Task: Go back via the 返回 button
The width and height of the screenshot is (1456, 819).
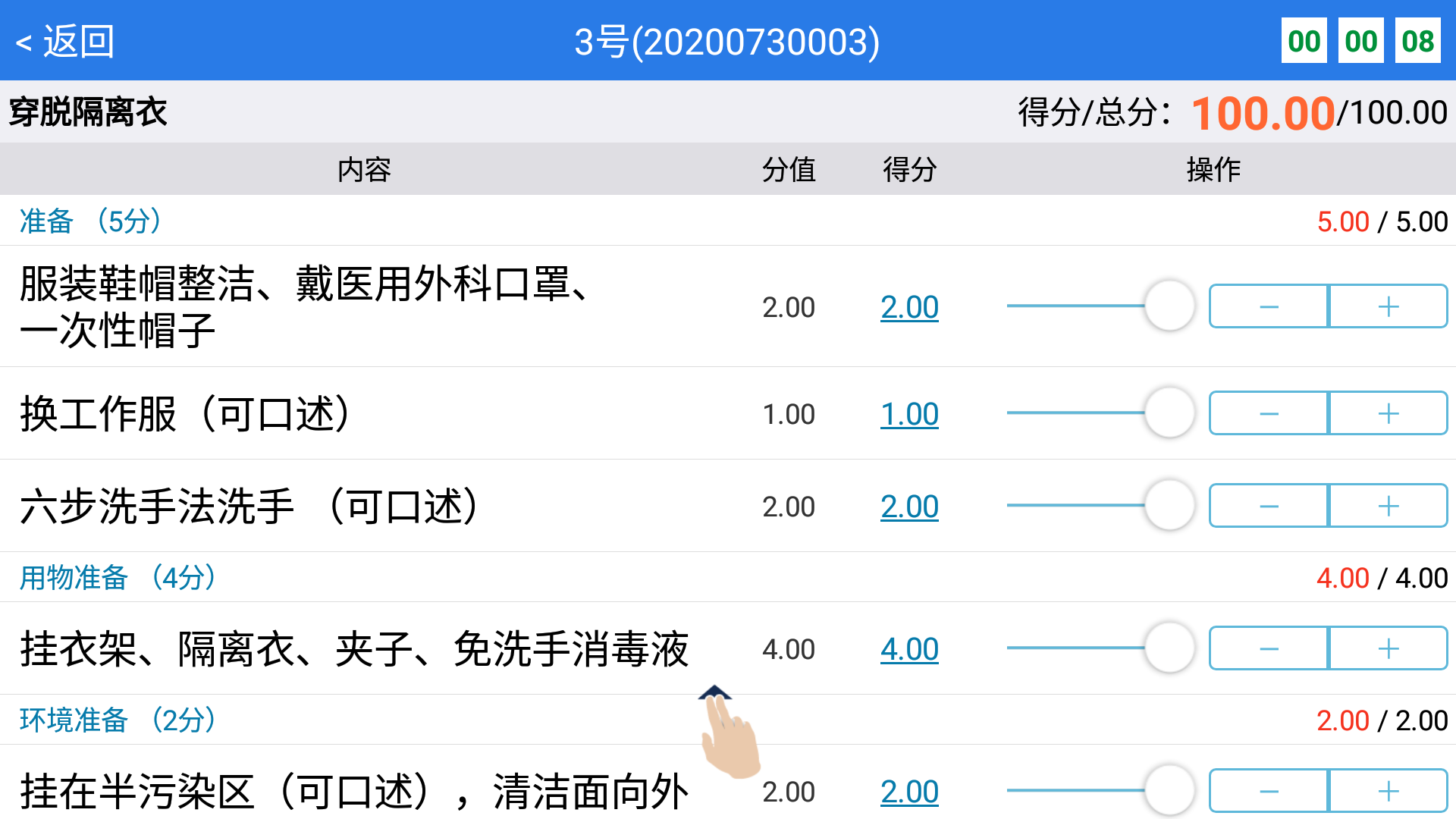Action: [x=65, y=41]
